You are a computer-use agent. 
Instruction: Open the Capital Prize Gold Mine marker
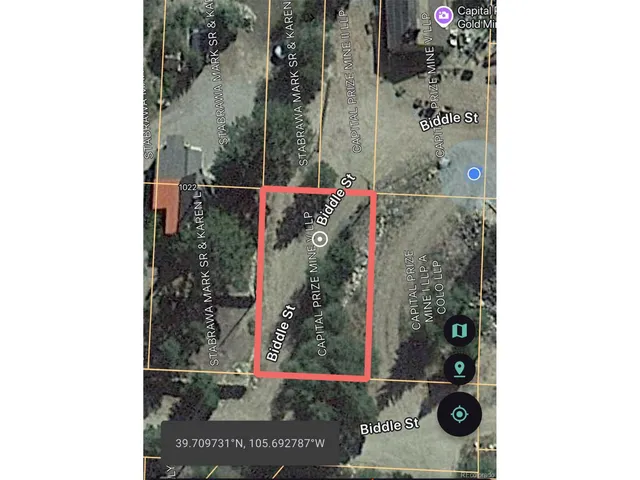[443, 16]
